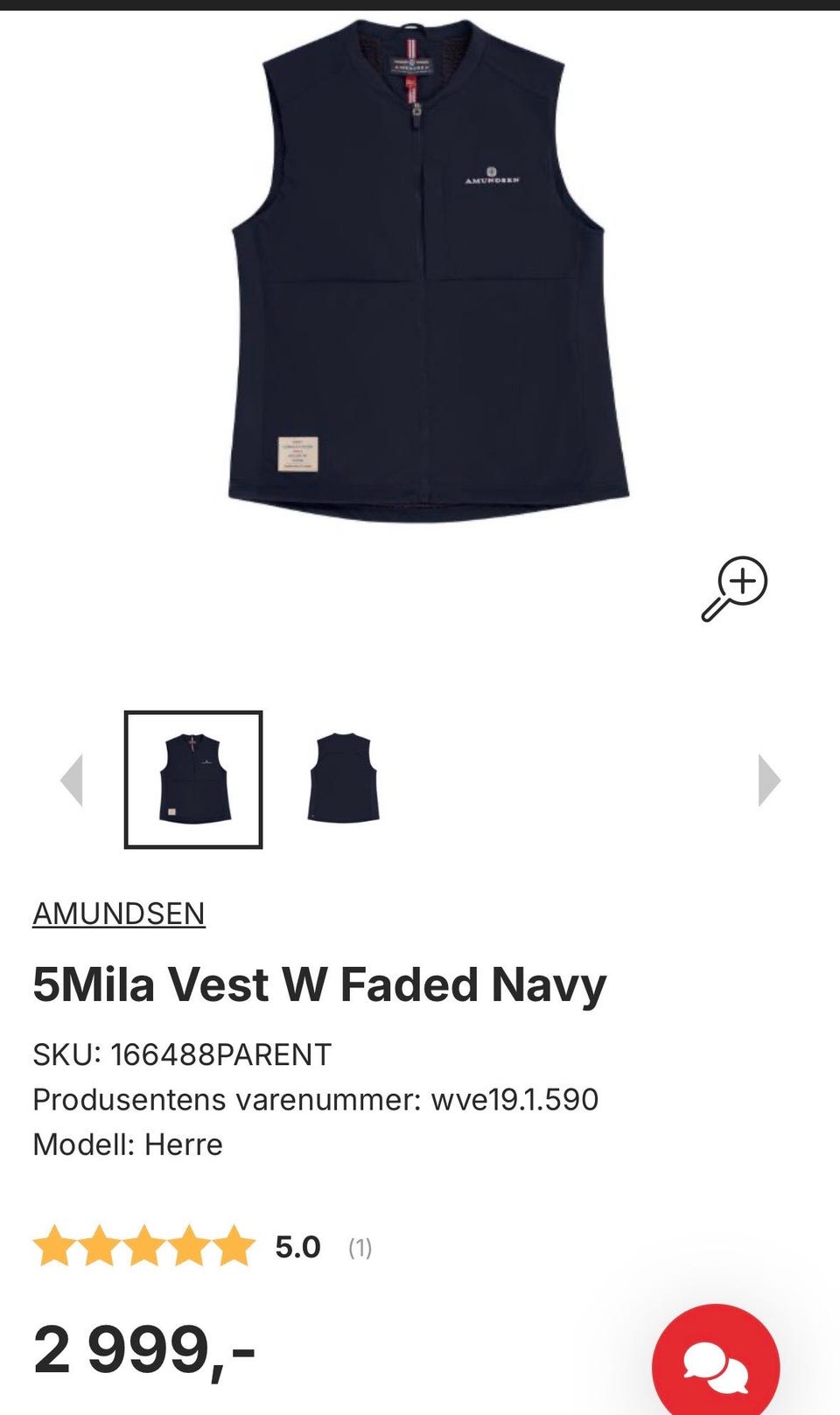Tap the magnifier zoom icon on the product image
The width and height of the screenshot is (840, 1415).
click(x=734, y=589)
